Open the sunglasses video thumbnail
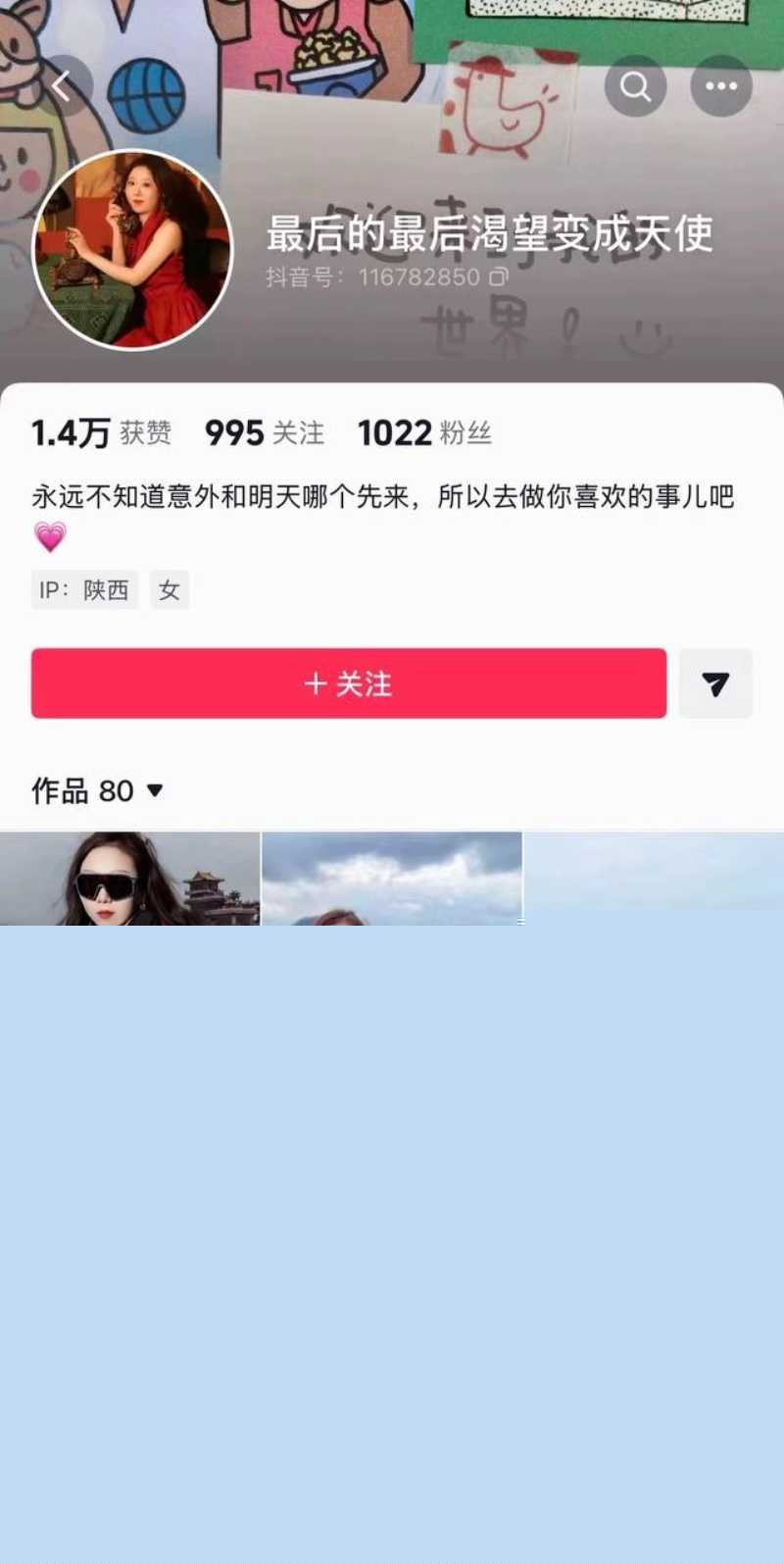784x1564 pixels. click(128, 878)
